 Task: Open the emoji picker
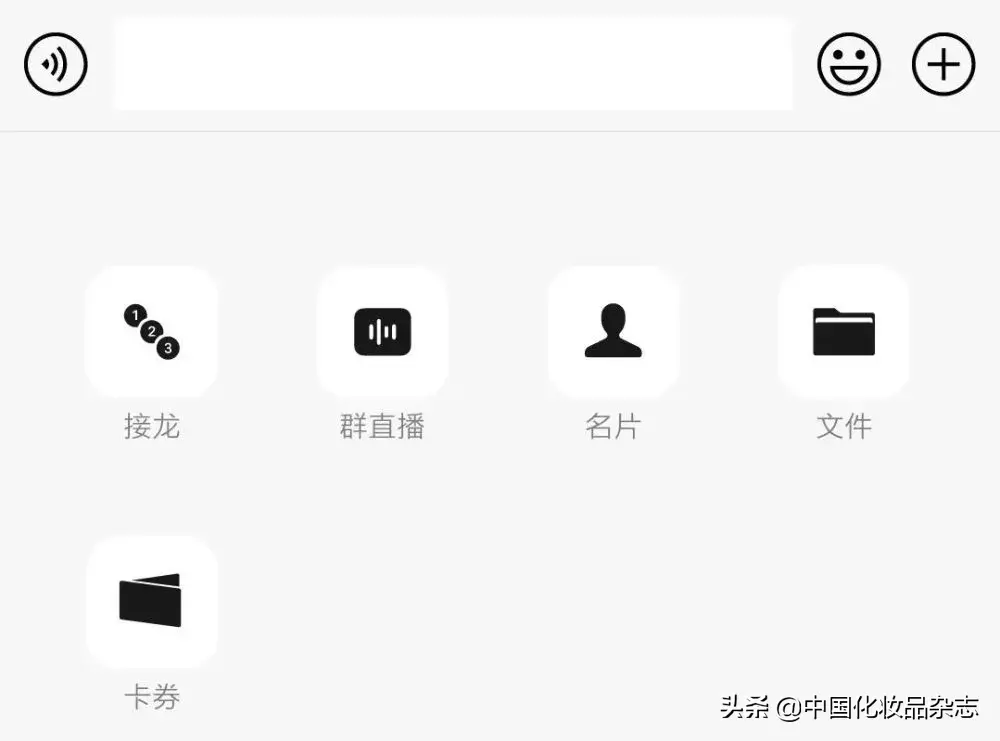(849, 66)
